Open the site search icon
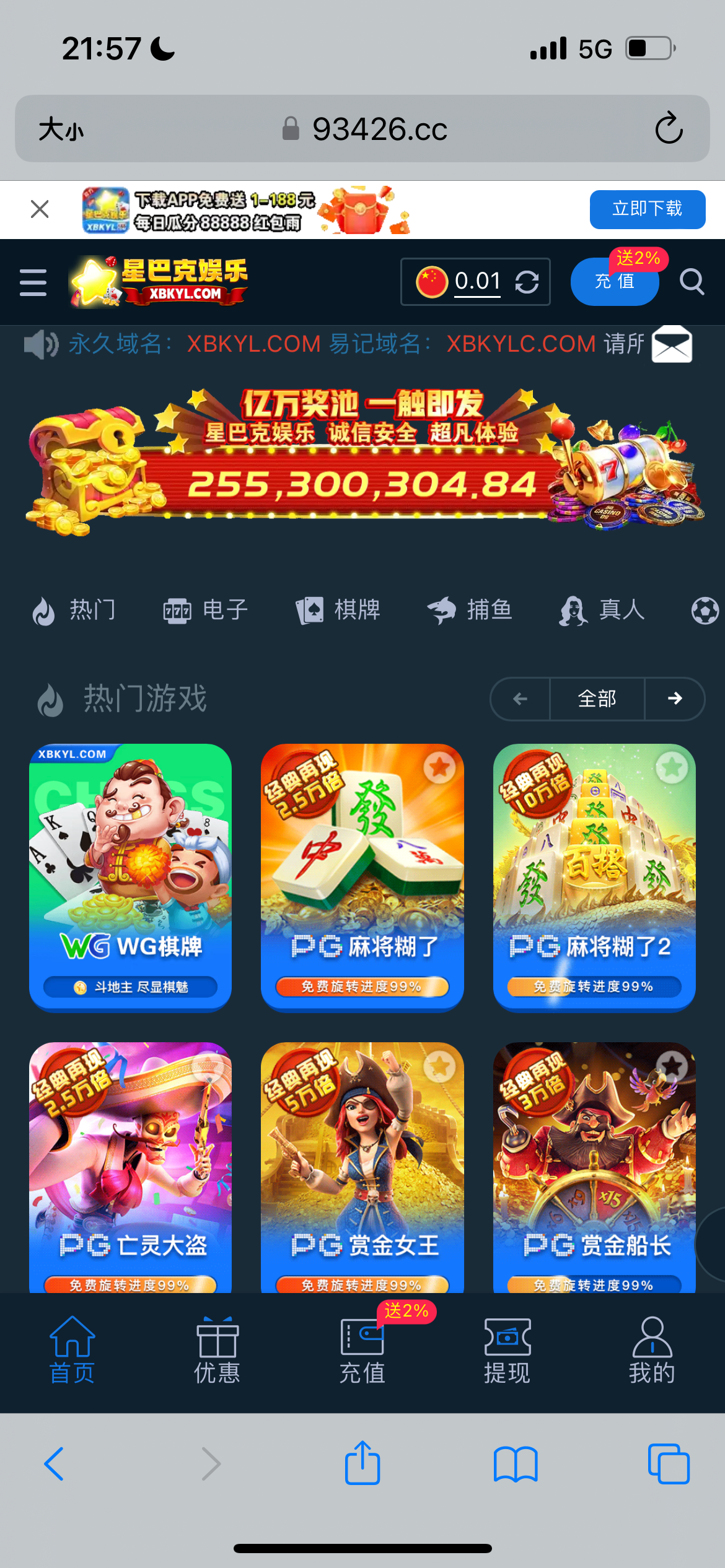This screenshot has width=725, height=1568. [692, 282]
